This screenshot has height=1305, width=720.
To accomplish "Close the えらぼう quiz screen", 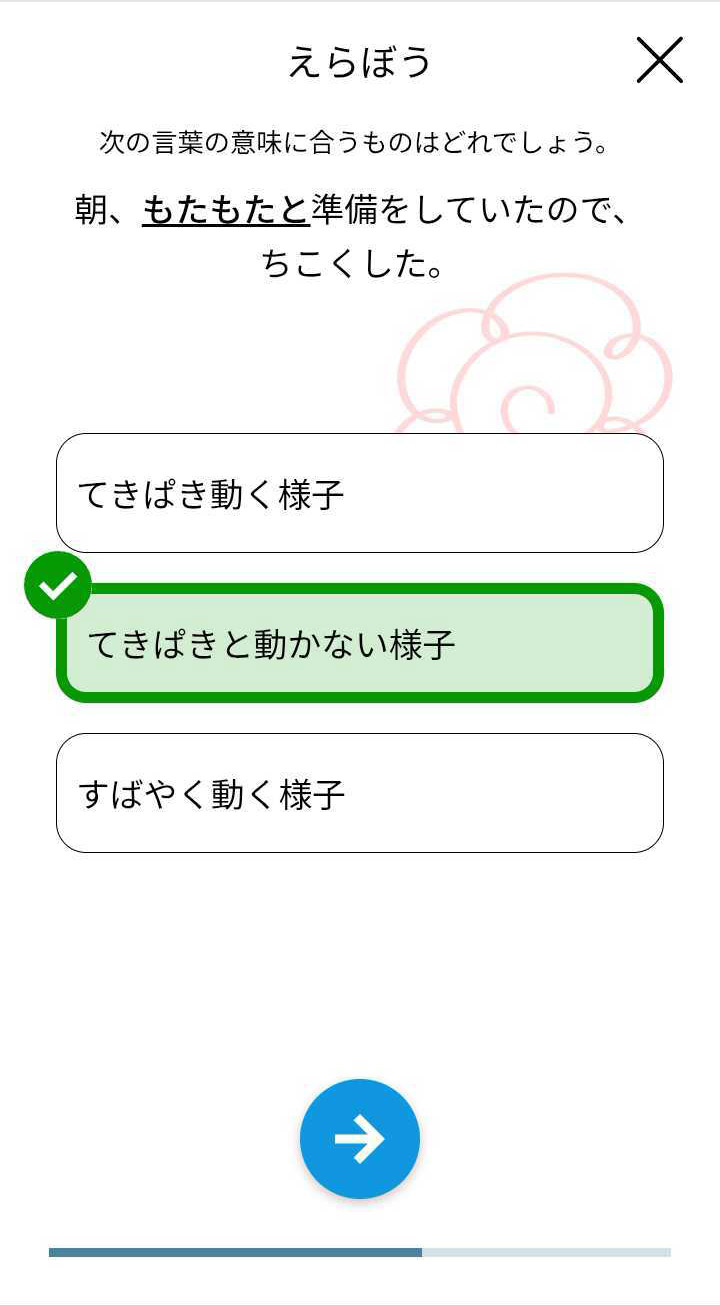I will click(x=659, y=61).
